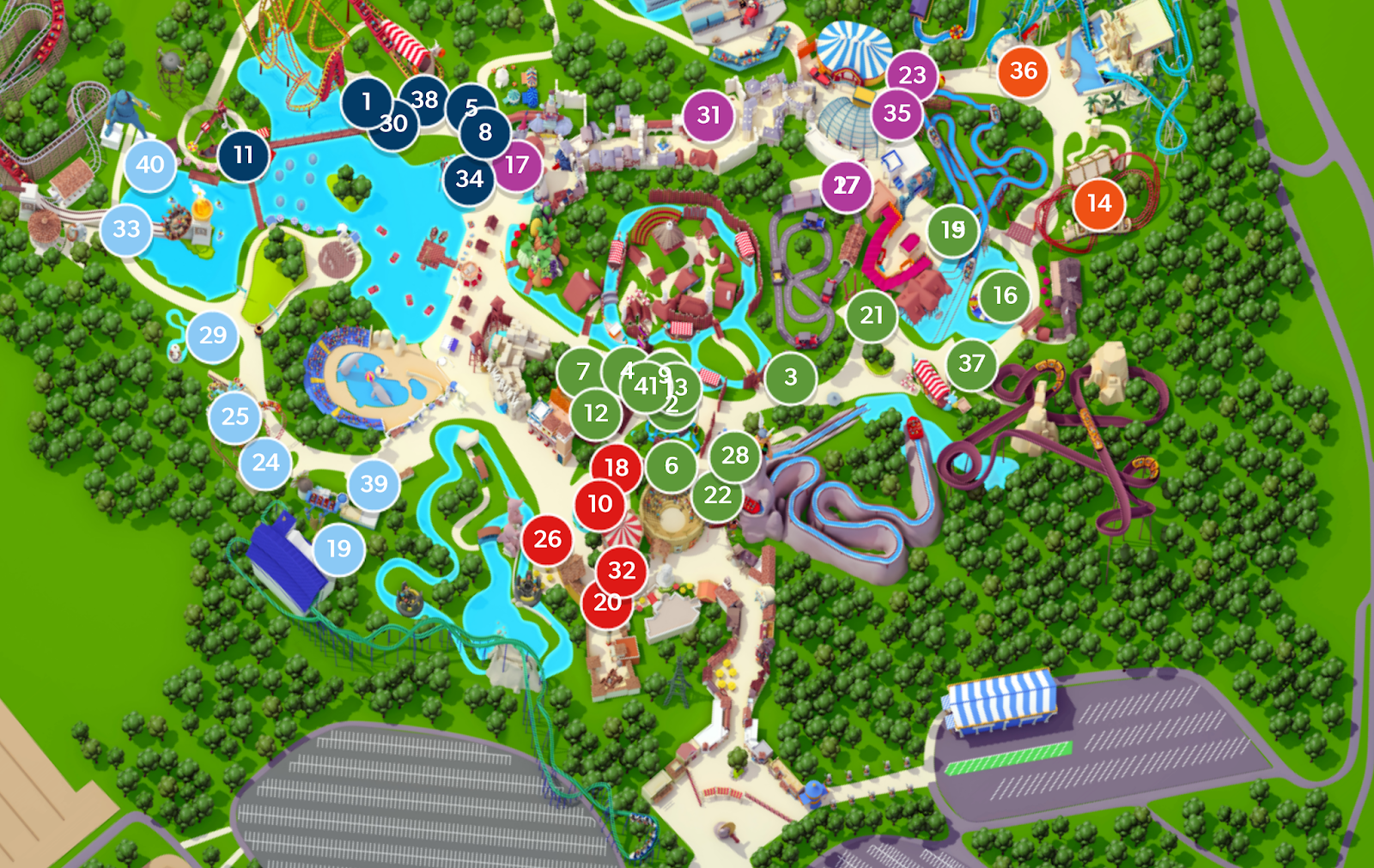Select green marker 28
The width and height of the screenshot is (1374, 868).
735,455
